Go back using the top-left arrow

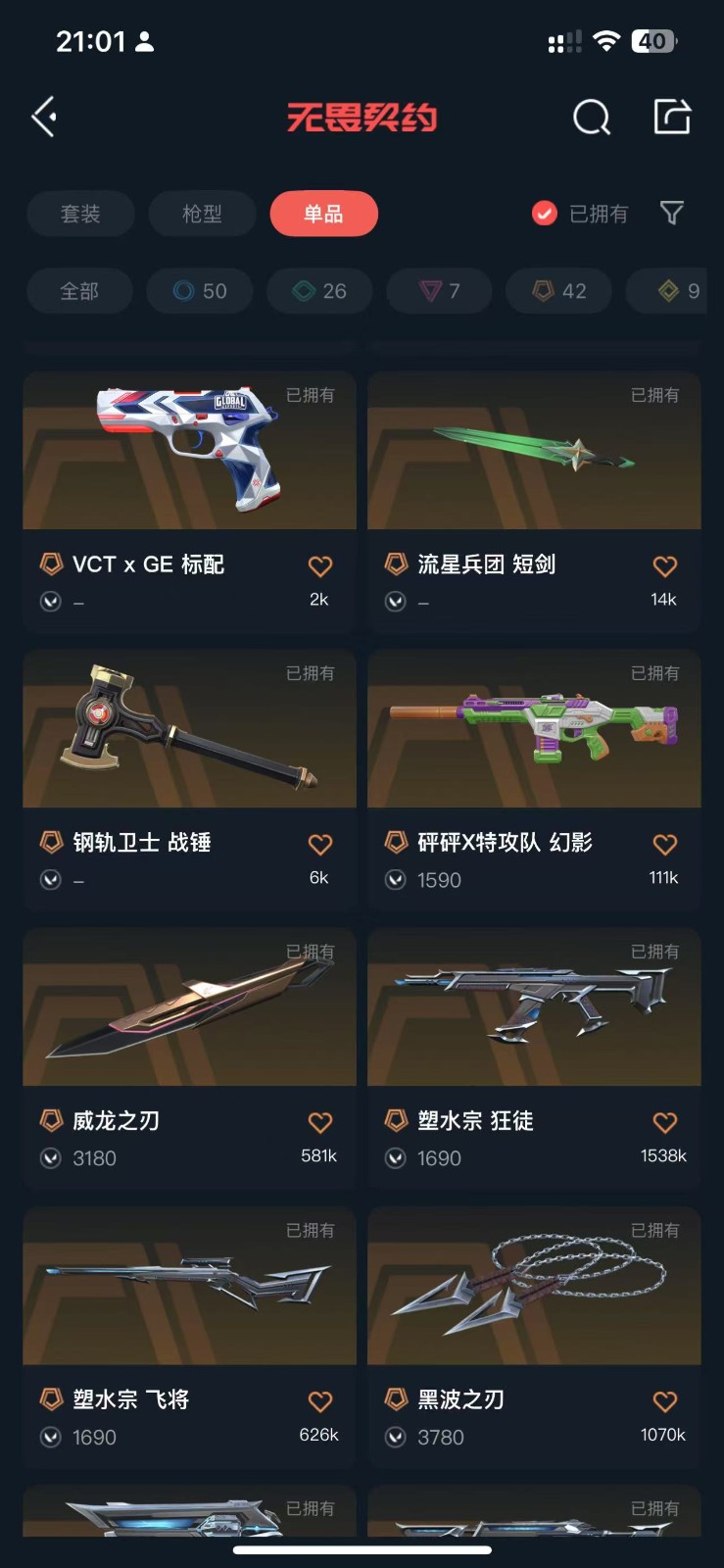[44, 118]
